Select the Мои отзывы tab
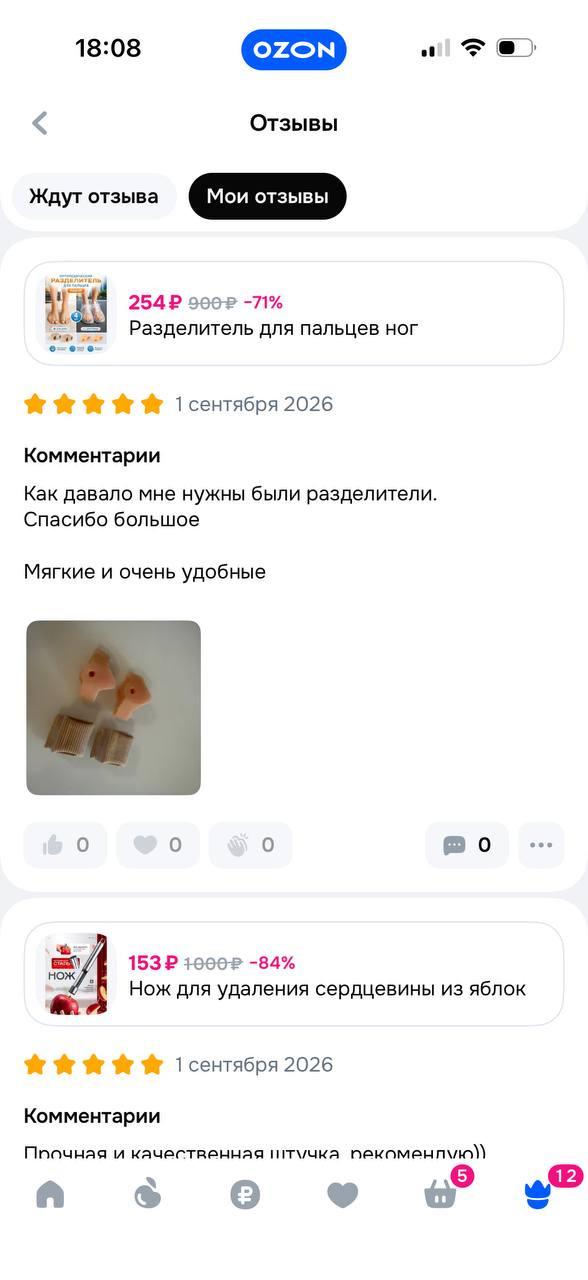 [x=267, y=196]
